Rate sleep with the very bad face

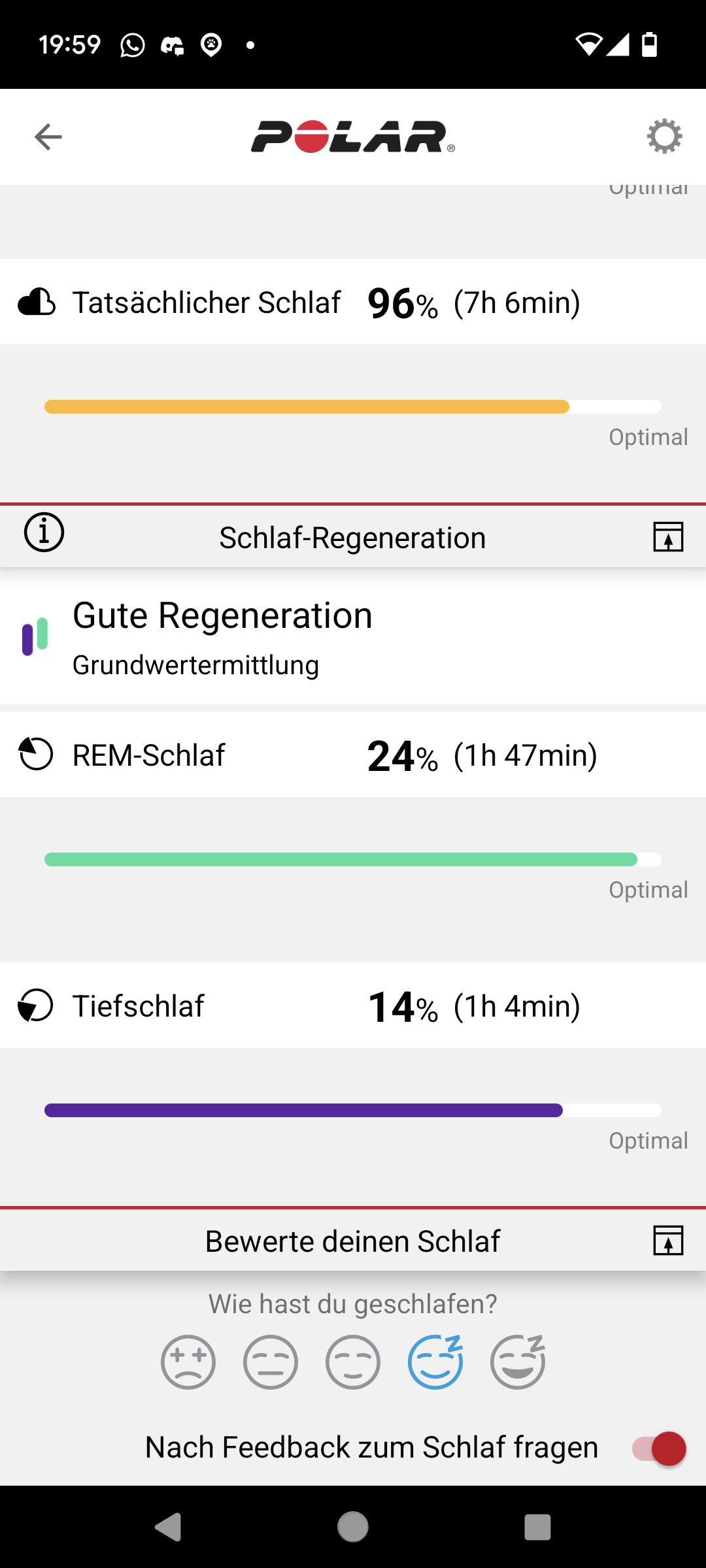[x=188, y=1362]
